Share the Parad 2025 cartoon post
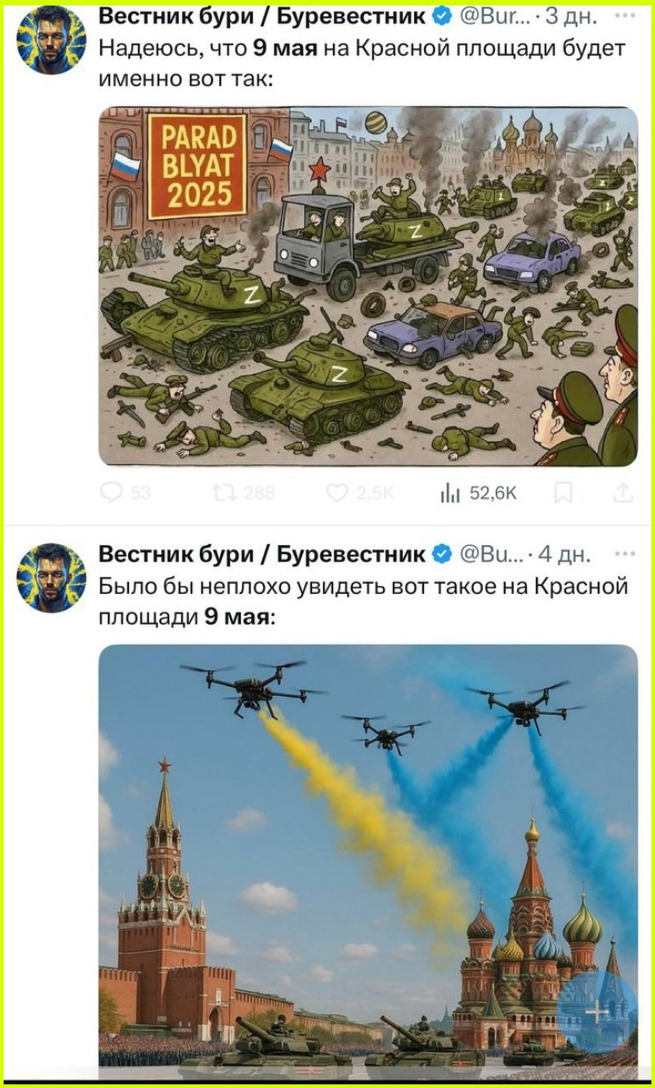The image size is (655, 1088). [622, 491]
